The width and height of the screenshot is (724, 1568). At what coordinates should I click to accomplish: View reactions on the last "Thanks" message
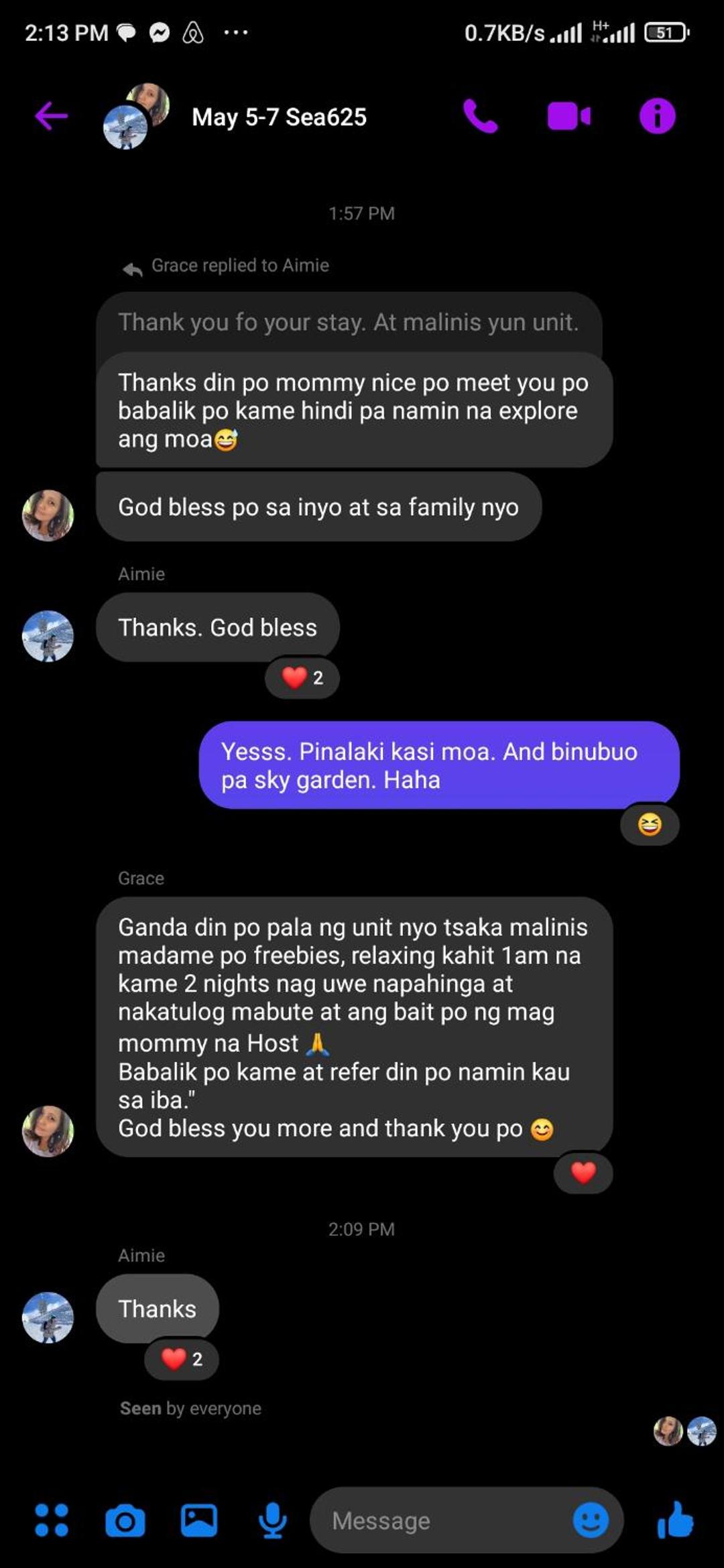point(182,1359)
